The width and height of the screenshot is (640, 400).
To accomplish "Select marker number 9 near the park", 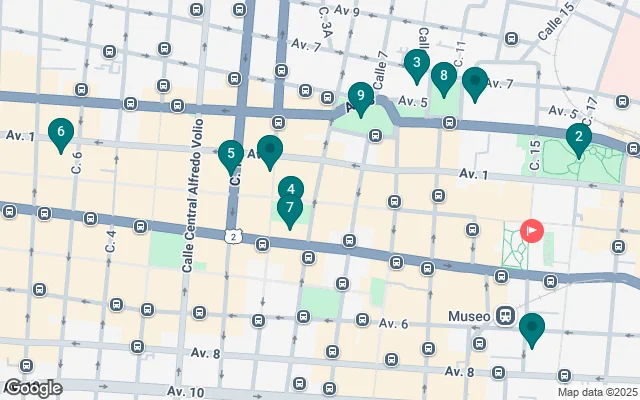I will [361, 97].
